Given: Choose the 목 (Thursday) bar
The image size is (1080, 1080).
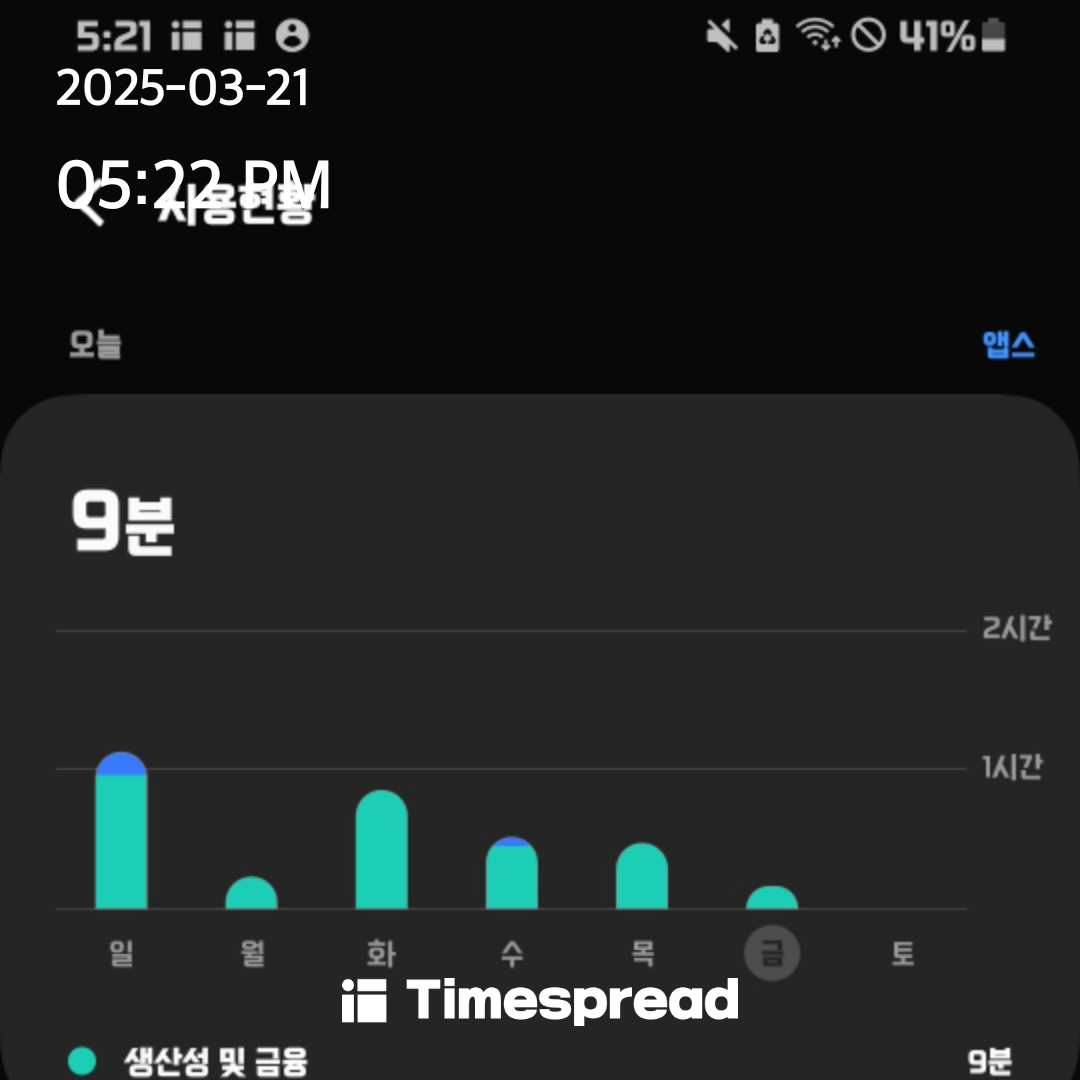Looking at the screenshot, I should (641, 876).
